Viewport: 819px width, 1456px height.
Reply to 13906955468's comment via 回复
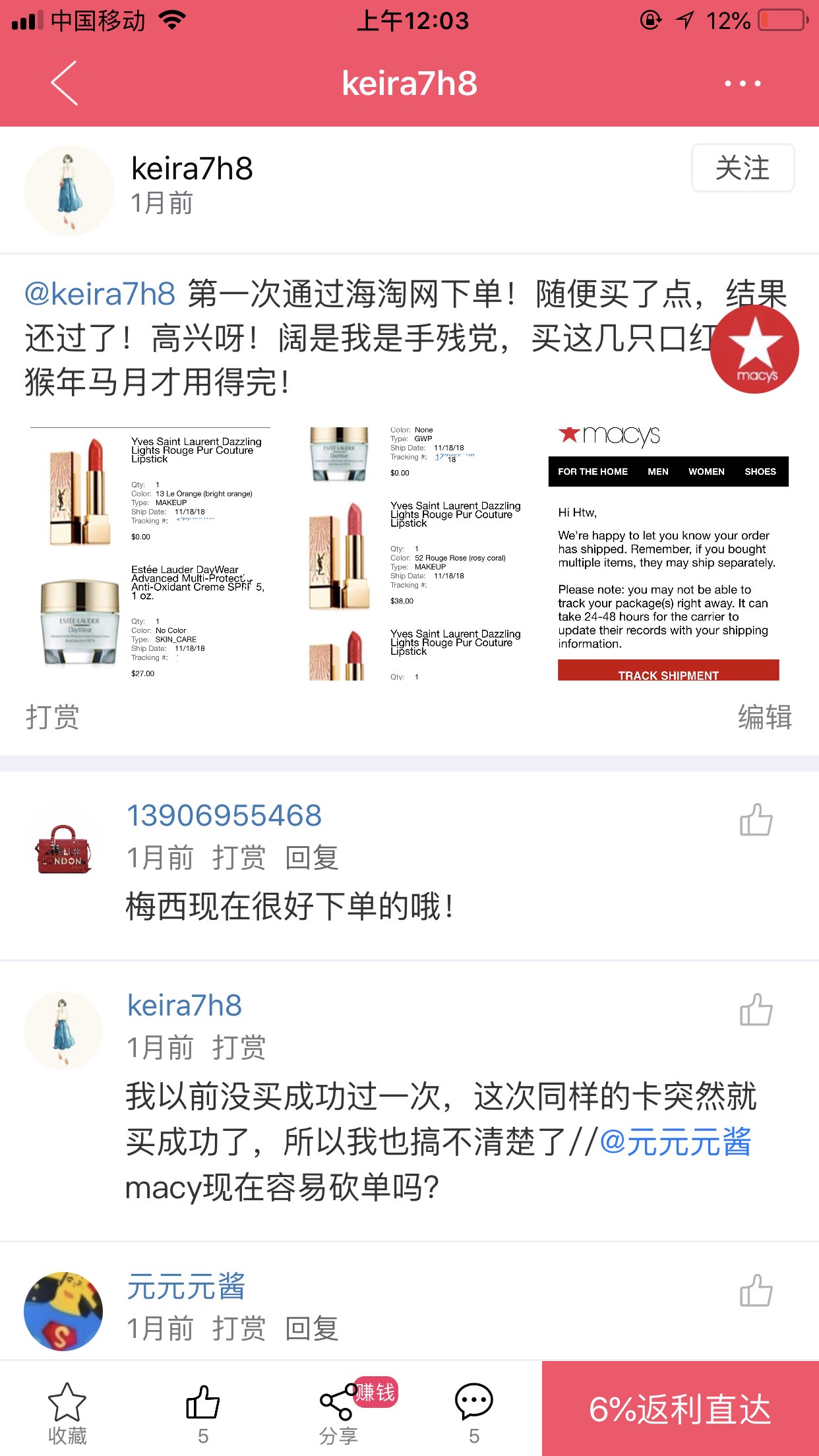click(x=311, y=858)
